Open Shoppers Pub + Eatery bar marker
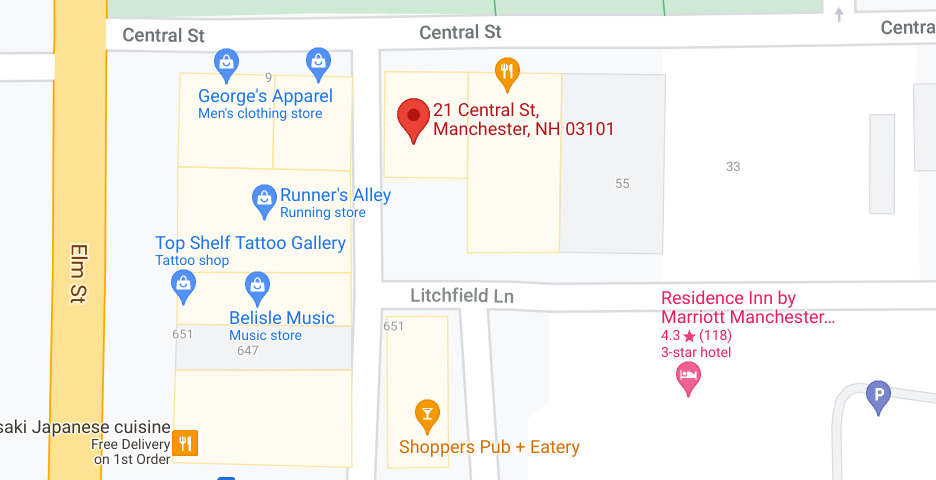Viewport: 936px width, 480px height. (x=427, y=414)
